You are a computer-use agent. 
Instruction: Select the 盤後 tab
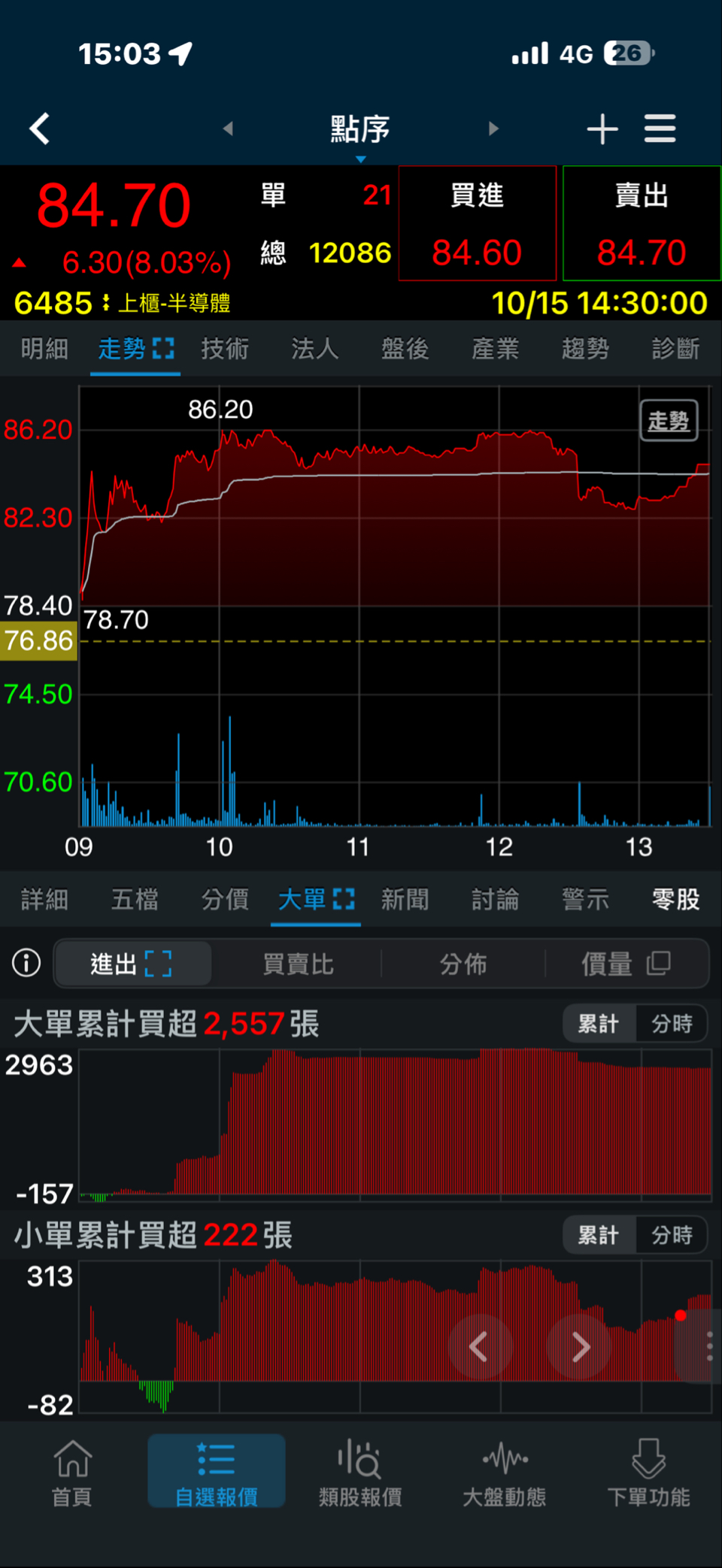[x=405, y=349]
